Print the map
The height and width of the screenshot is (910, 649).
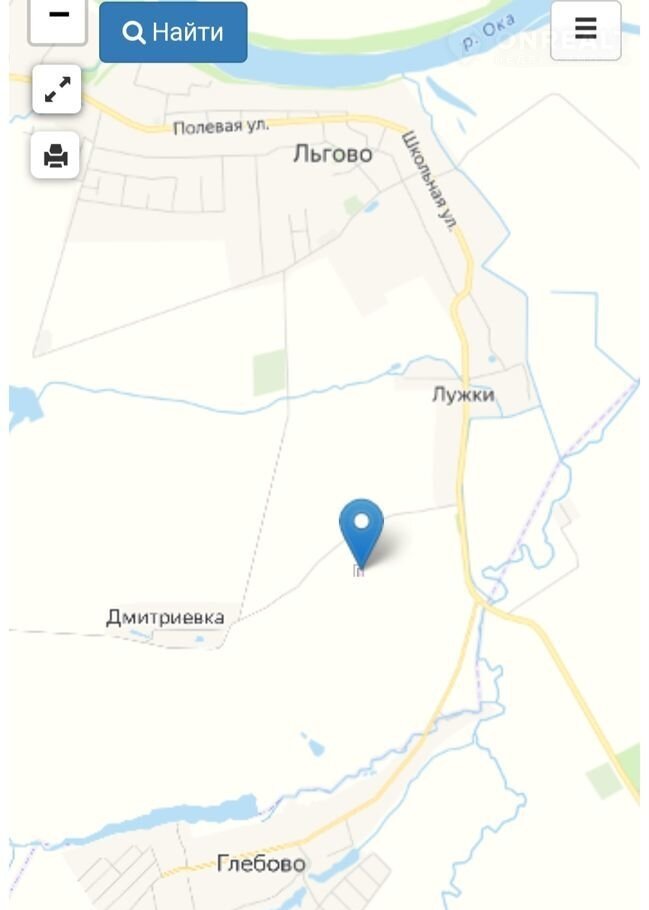click(x=56, y=156)
